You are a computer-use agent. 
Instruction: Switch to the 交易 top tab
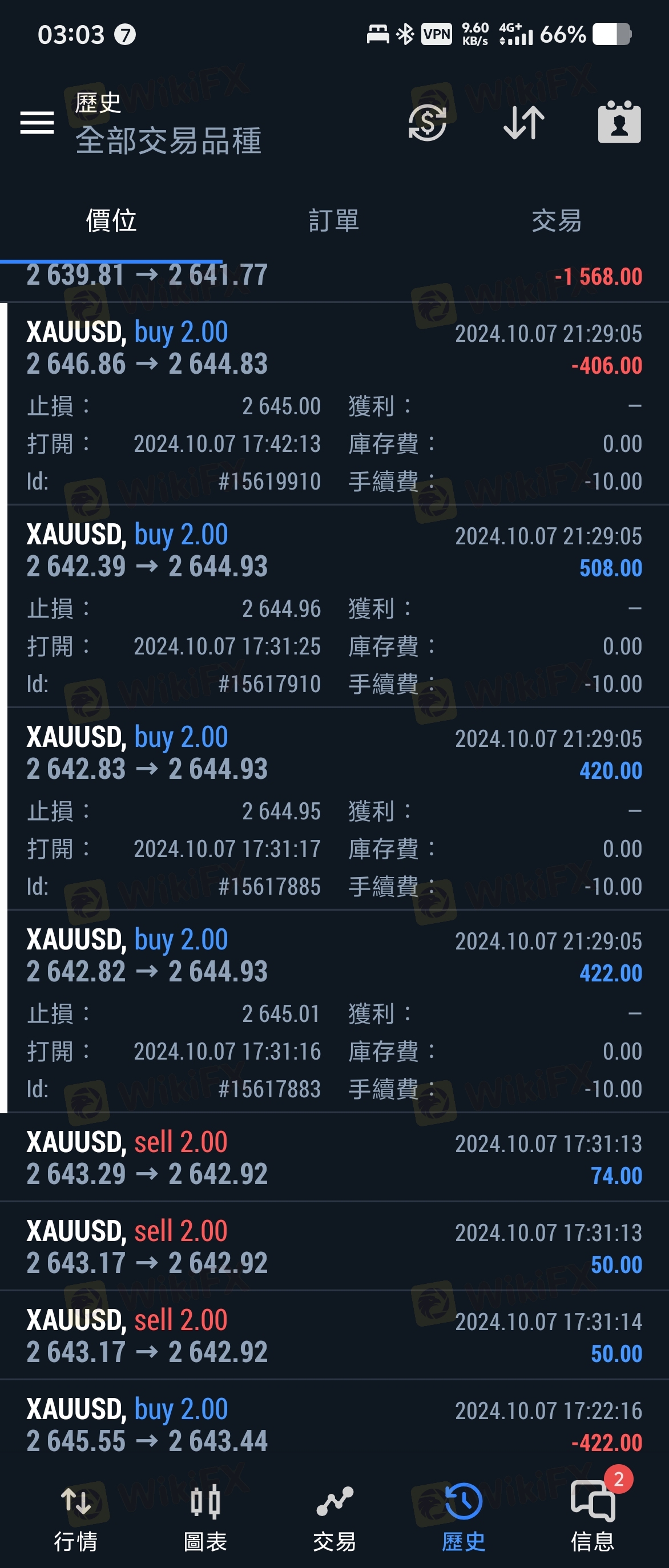coord(557,220)
